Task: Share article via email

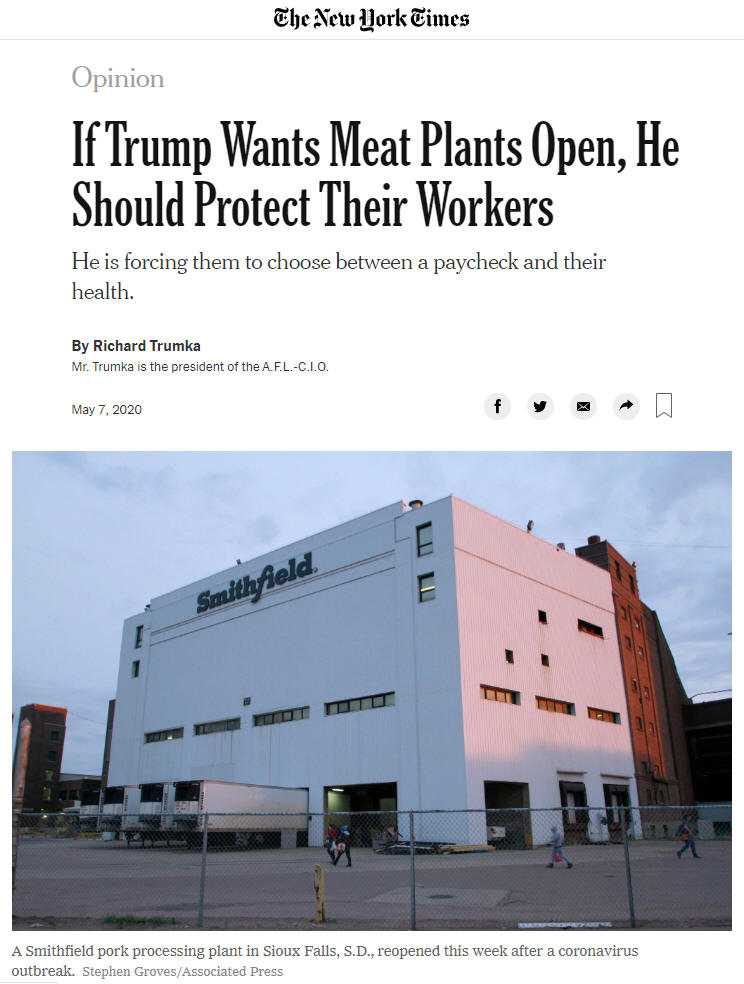Action: coord(583,406)
